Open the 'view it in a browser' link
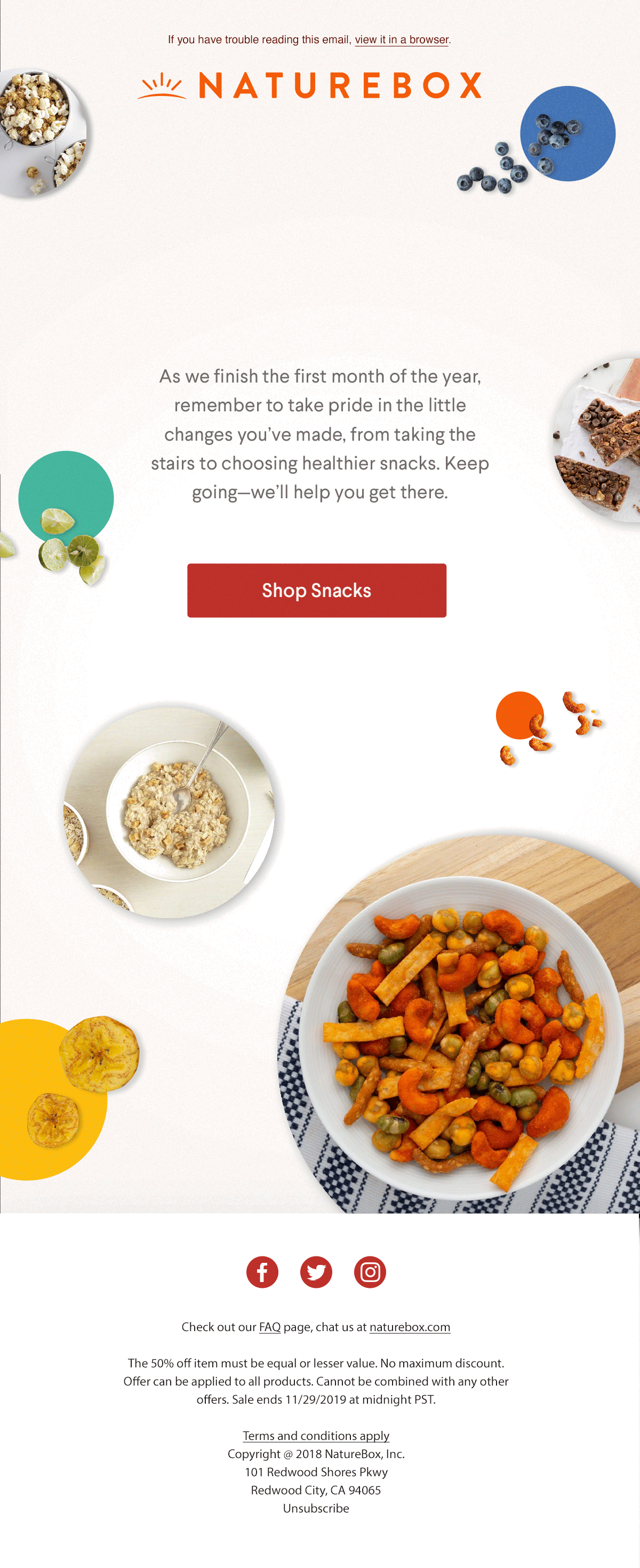This screenshot has width=640, height=1568. pos(402,39)
